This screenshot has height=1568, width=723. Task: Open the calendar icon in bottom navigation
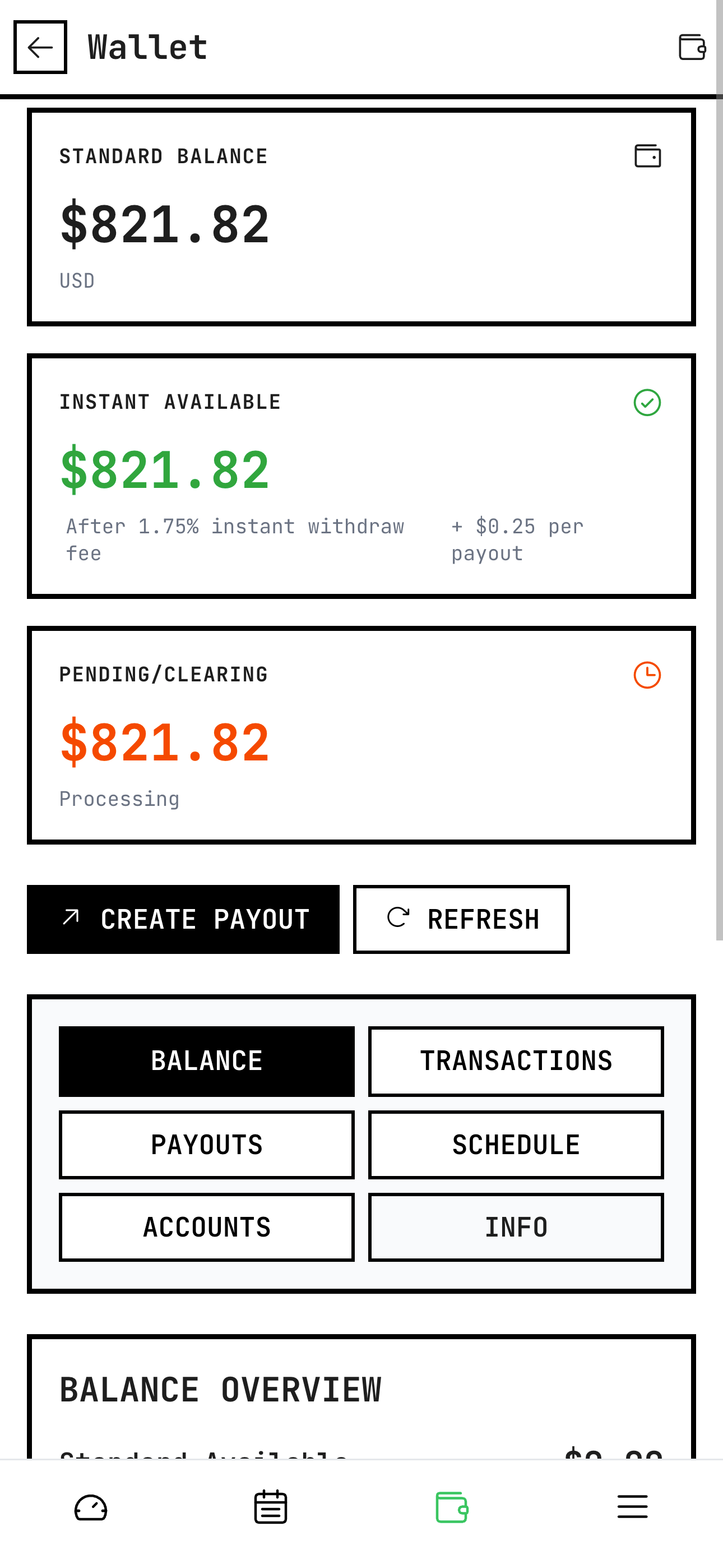pyautogui.click(x=271, y=1507)
